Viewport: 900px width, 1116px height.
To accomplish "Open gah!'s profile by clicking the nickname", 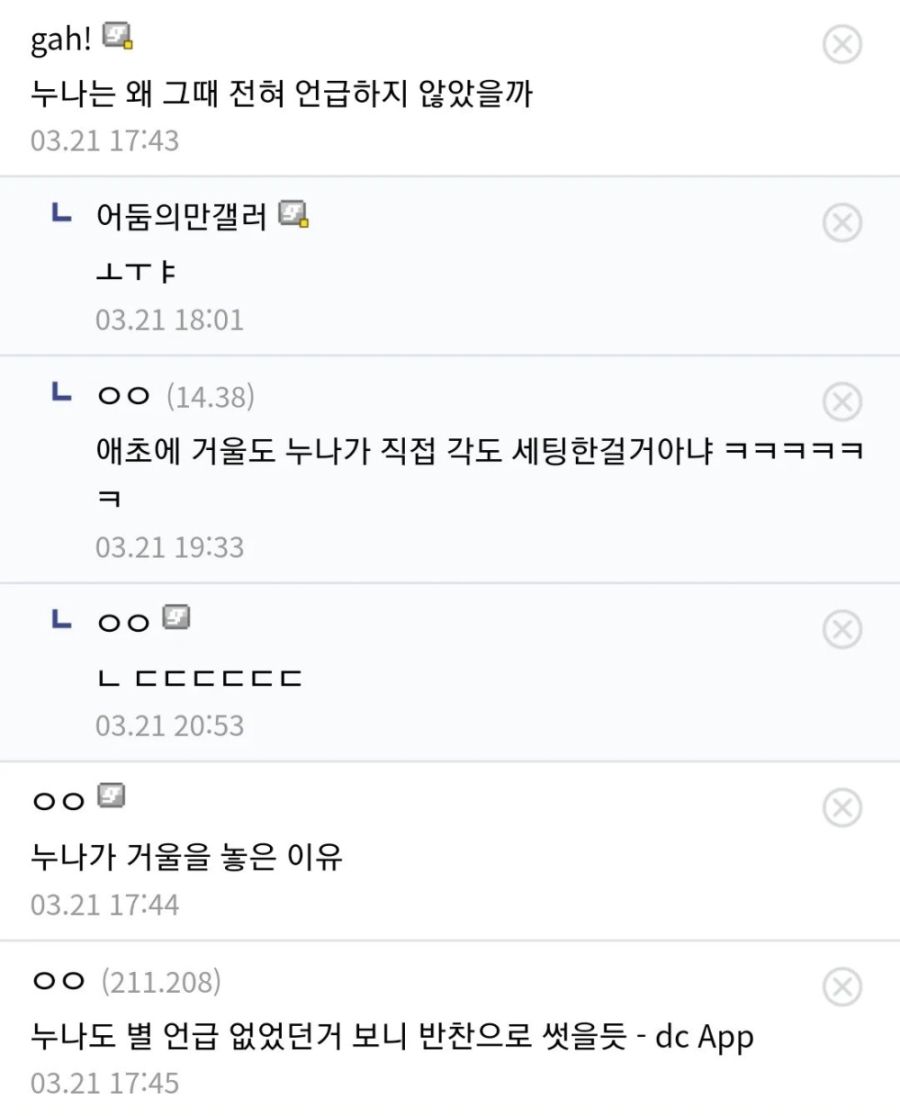I will tap(58, 39).
